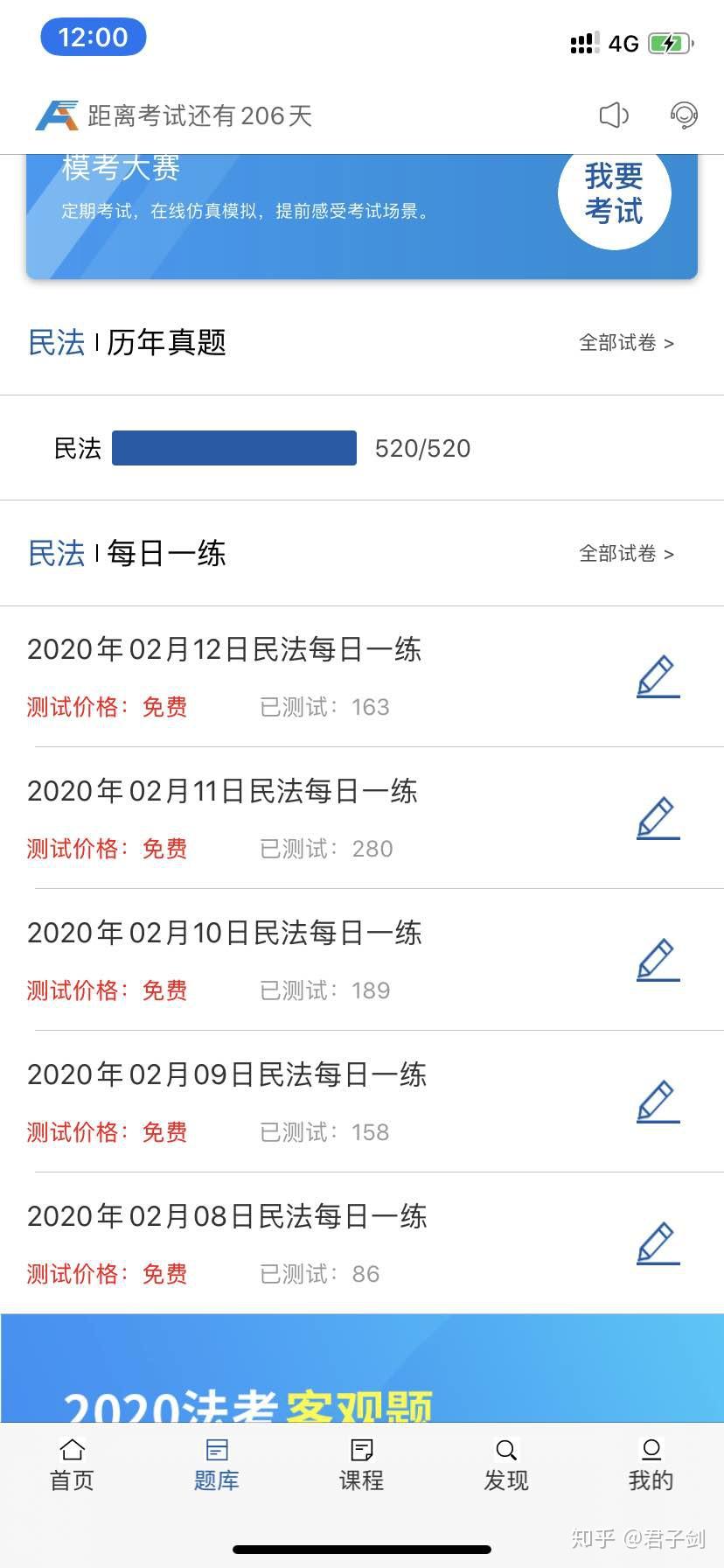Image resolution: width=724 pixels, height=1568 pixels.
Task: Select the 题库 tab
Action: (217, 1466)
